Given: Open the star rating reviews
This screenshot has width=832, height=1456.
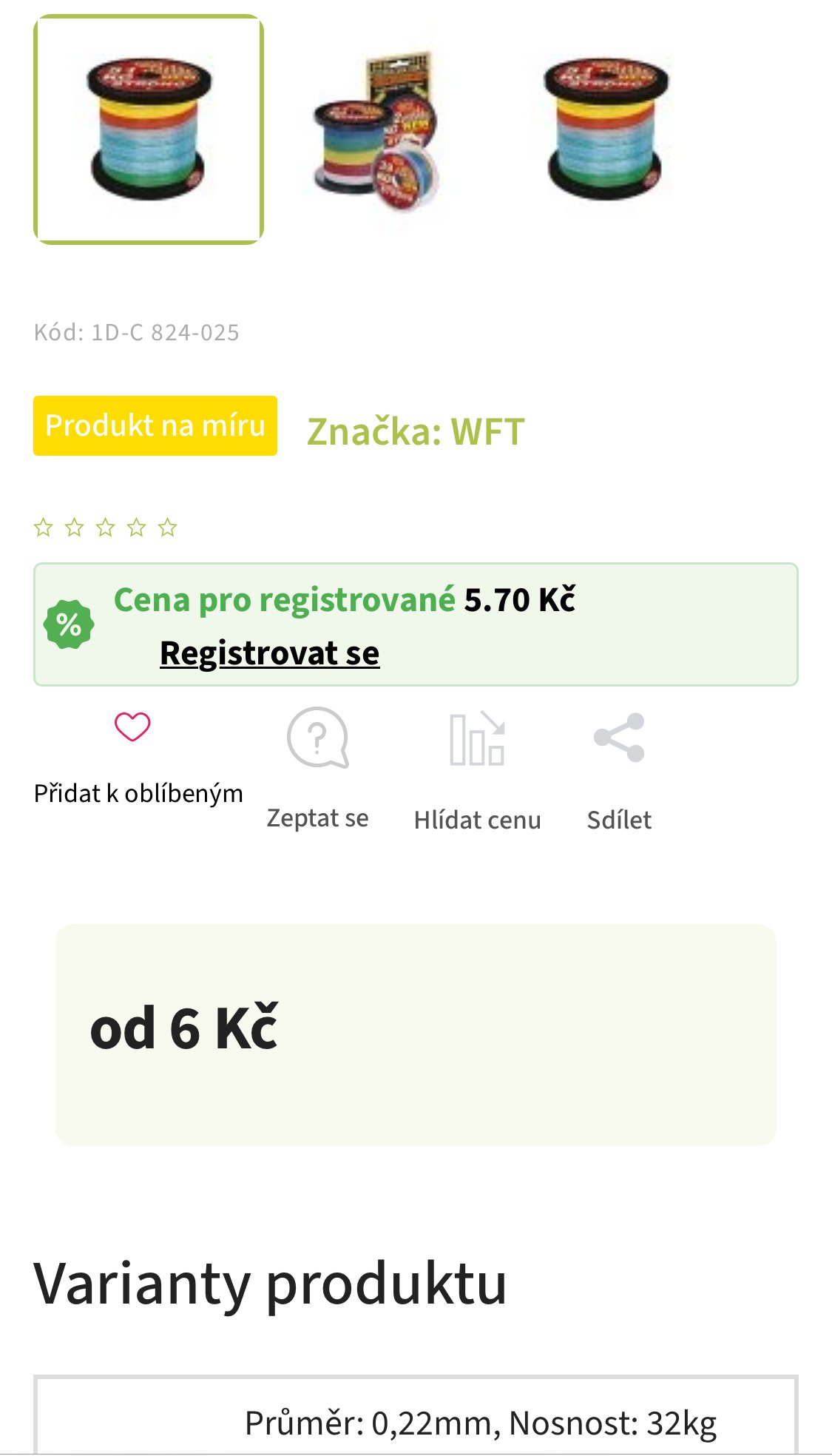Looking at the screenshot, I should click(x=105, y=528).
